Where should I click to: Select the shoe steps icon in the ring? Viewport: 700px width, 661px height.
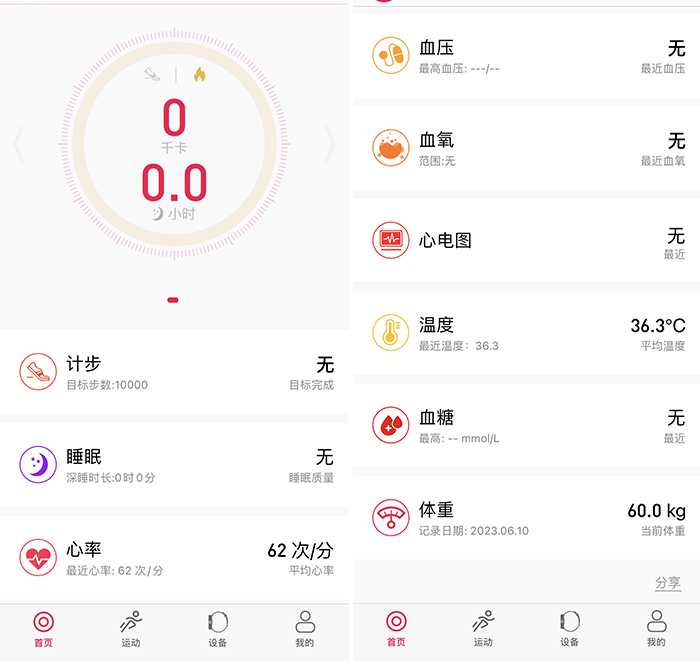(x=152, y=75)
